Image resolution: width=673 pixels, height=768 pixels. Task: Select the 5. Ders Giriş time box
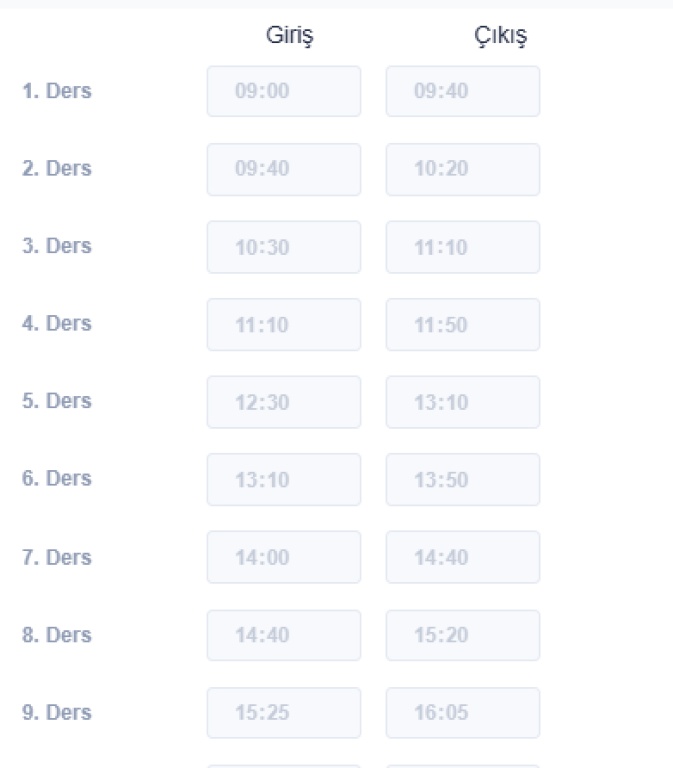click(283, 402)
